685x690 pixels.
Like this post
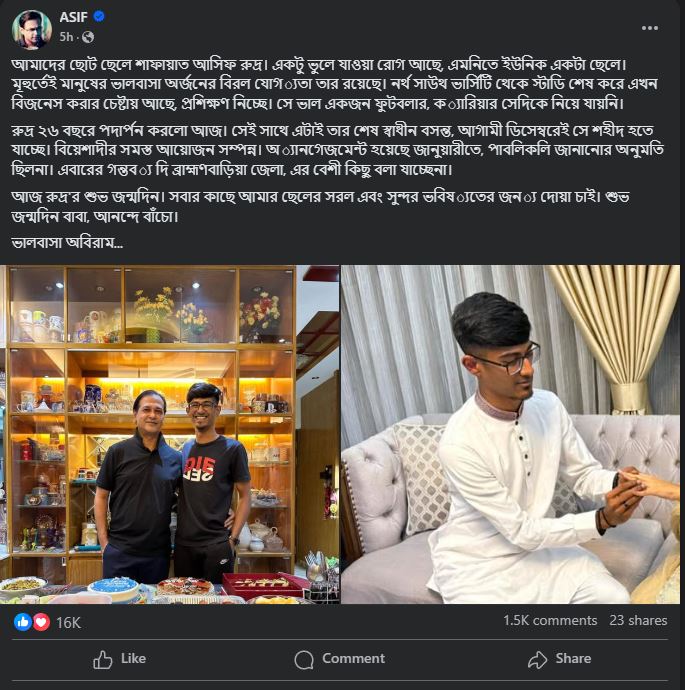coord(119,659)
